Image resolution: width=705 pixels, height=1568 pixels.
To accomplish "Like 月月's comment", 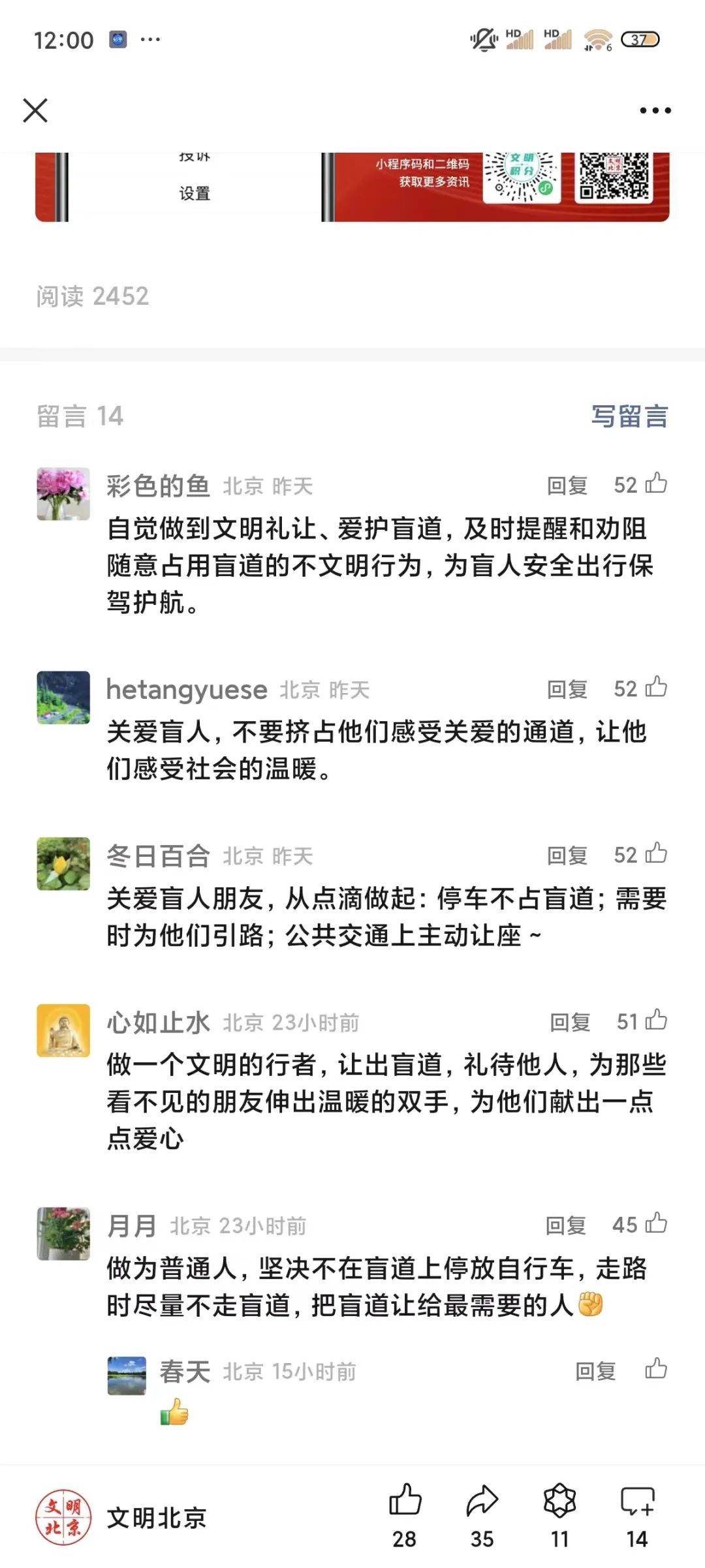I will tap(656, 1223).
